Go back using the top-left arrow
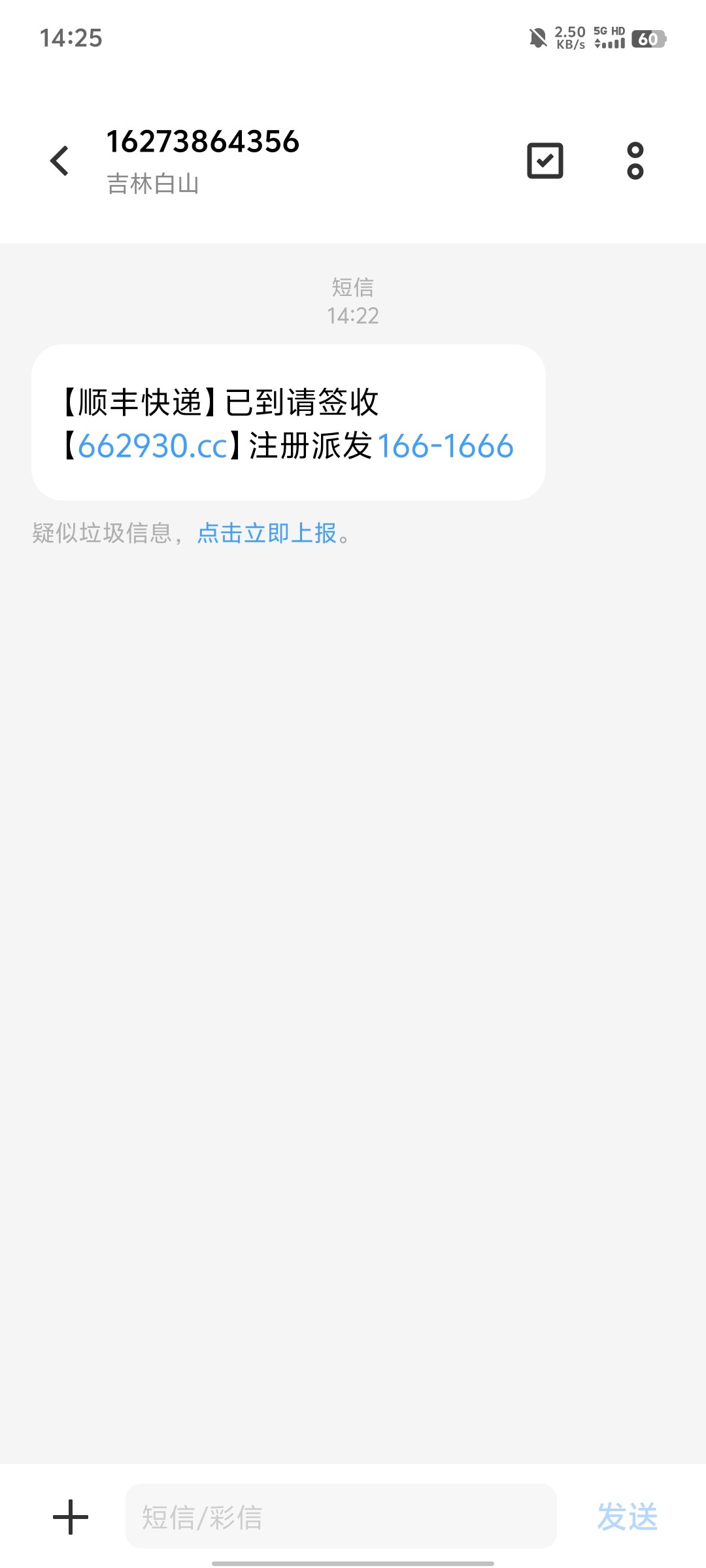706x1568 pixels. click(x=59, y=161)
